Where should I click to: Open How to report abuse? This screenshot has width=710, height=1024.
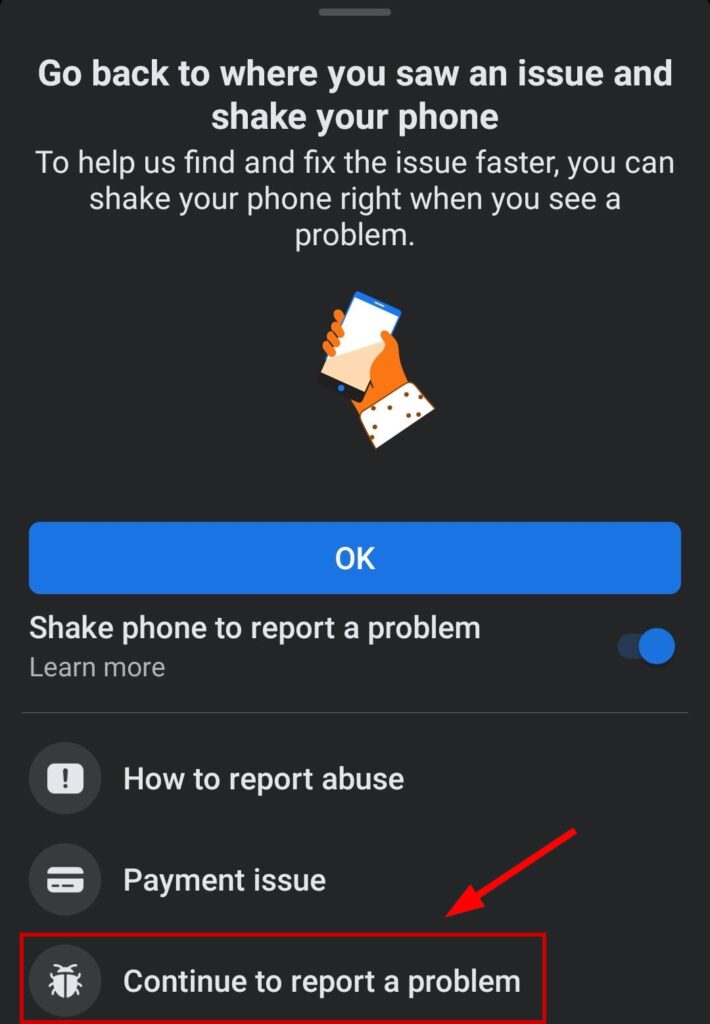(262, 779)
